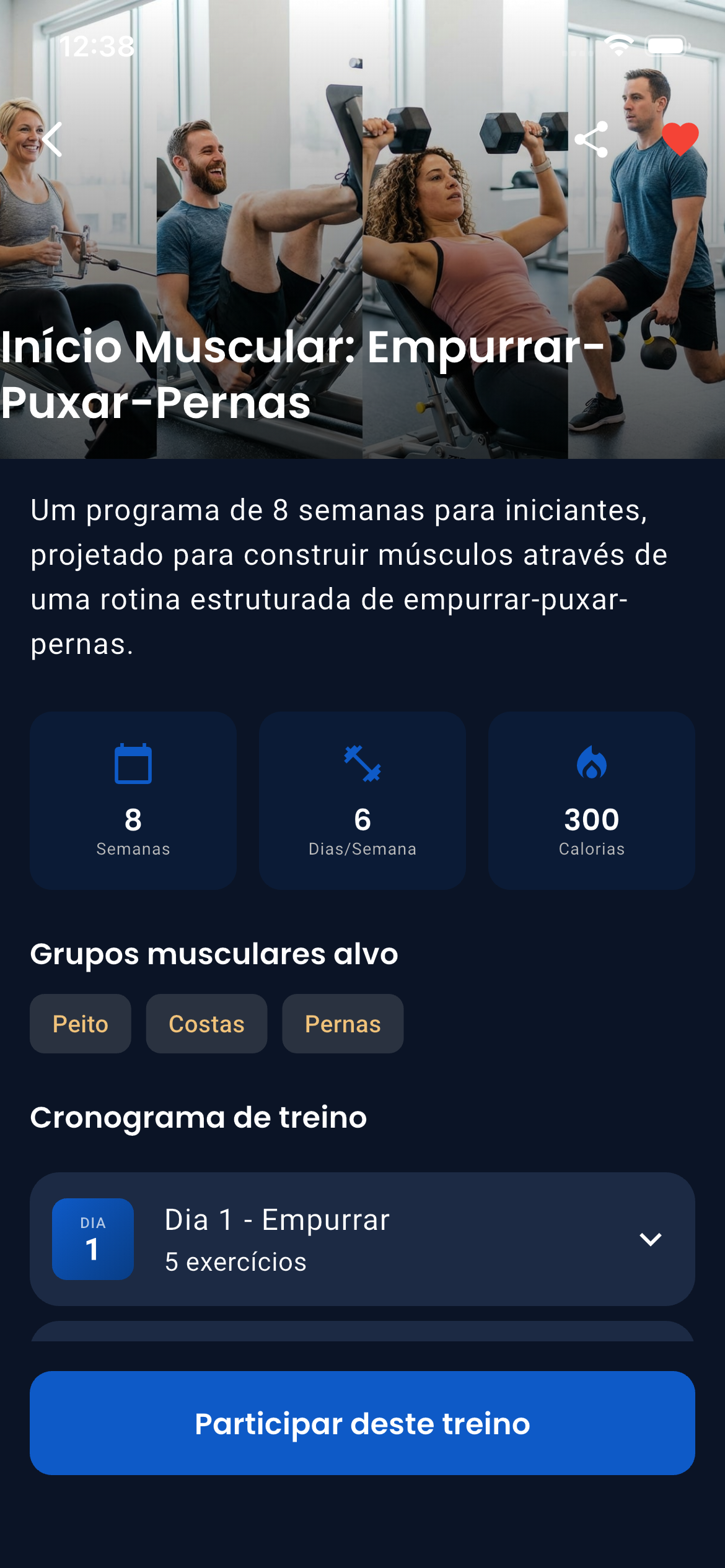Select the Peito muscle group chip
725x1568 pixels.
point(80,1024)
